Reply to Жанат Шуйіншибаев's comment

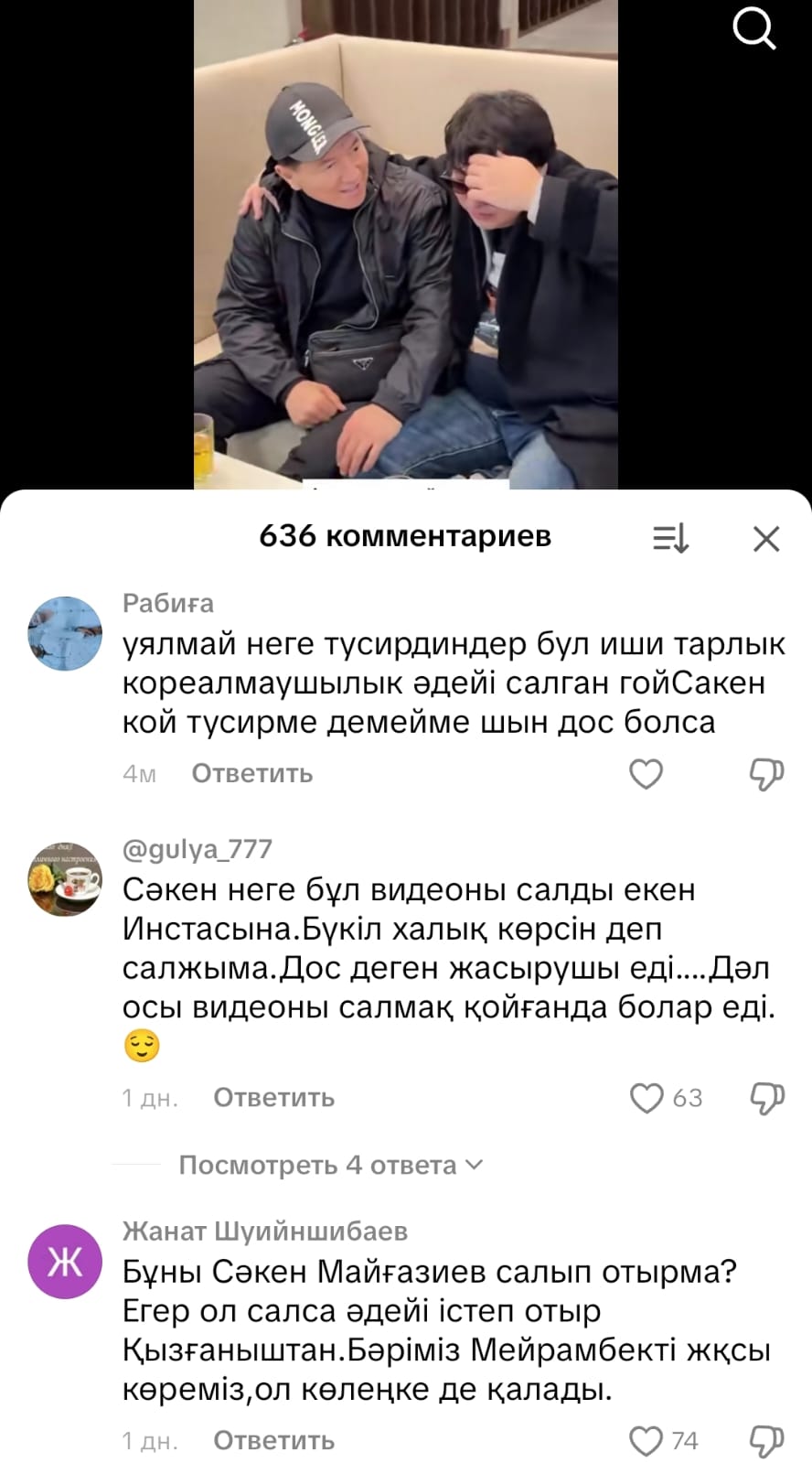tap(273, 1441)
